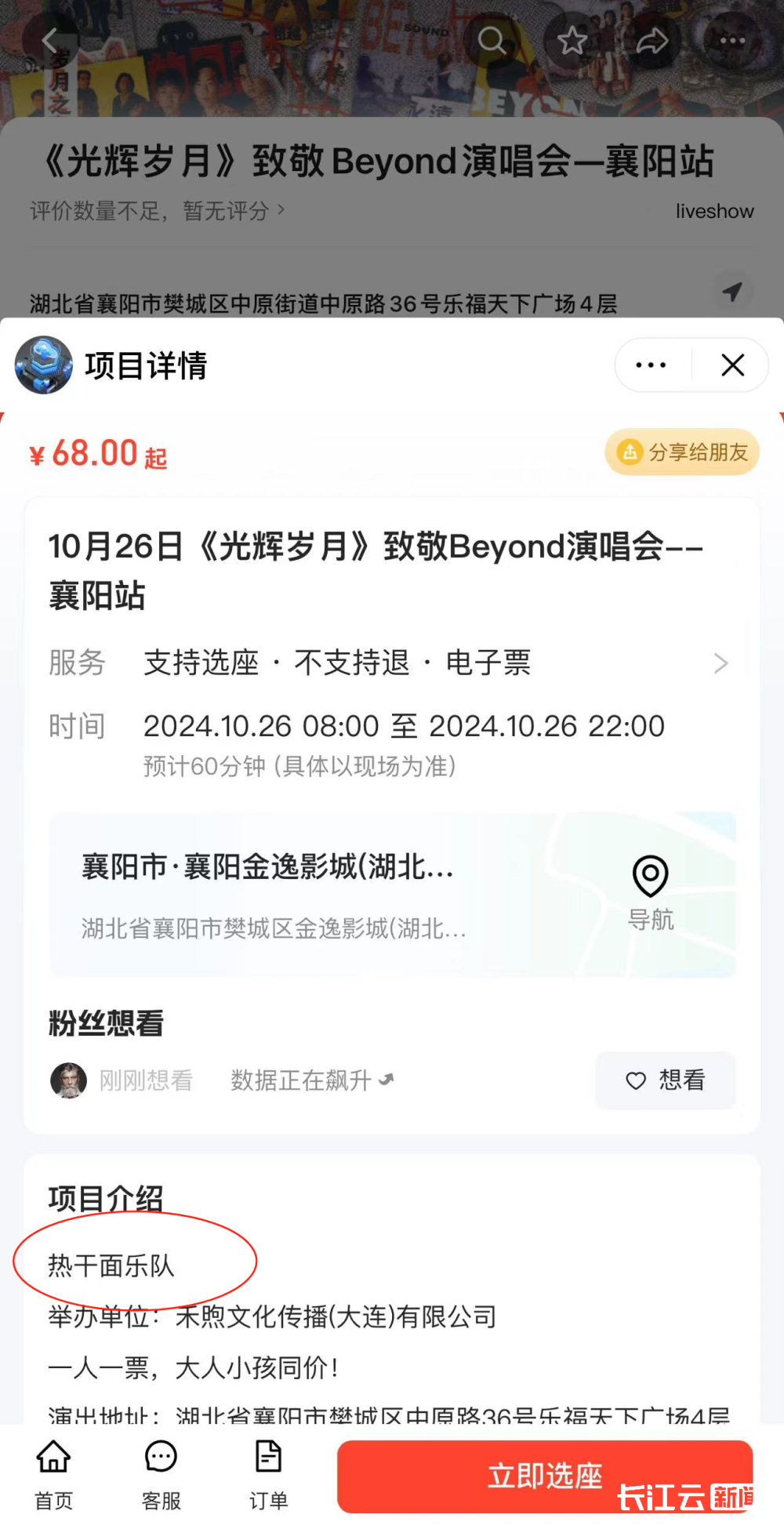Expand the 服务 service details chevron

coord(722,663)
